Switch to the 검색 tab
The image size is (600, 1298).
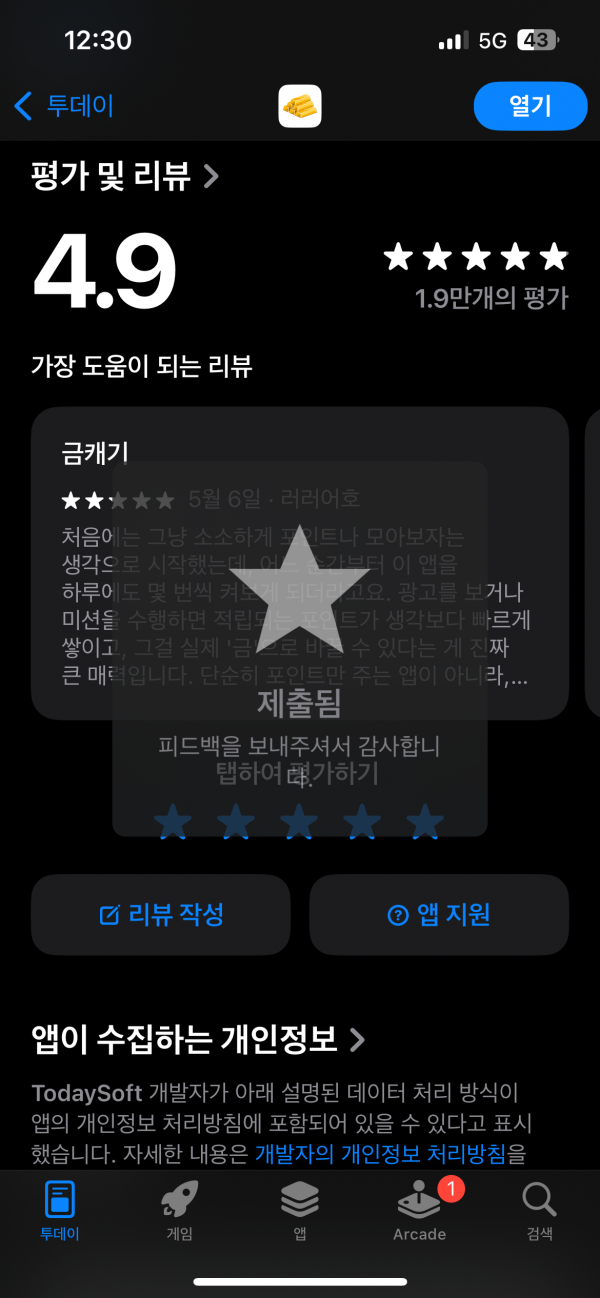(x=540, y=1212)
